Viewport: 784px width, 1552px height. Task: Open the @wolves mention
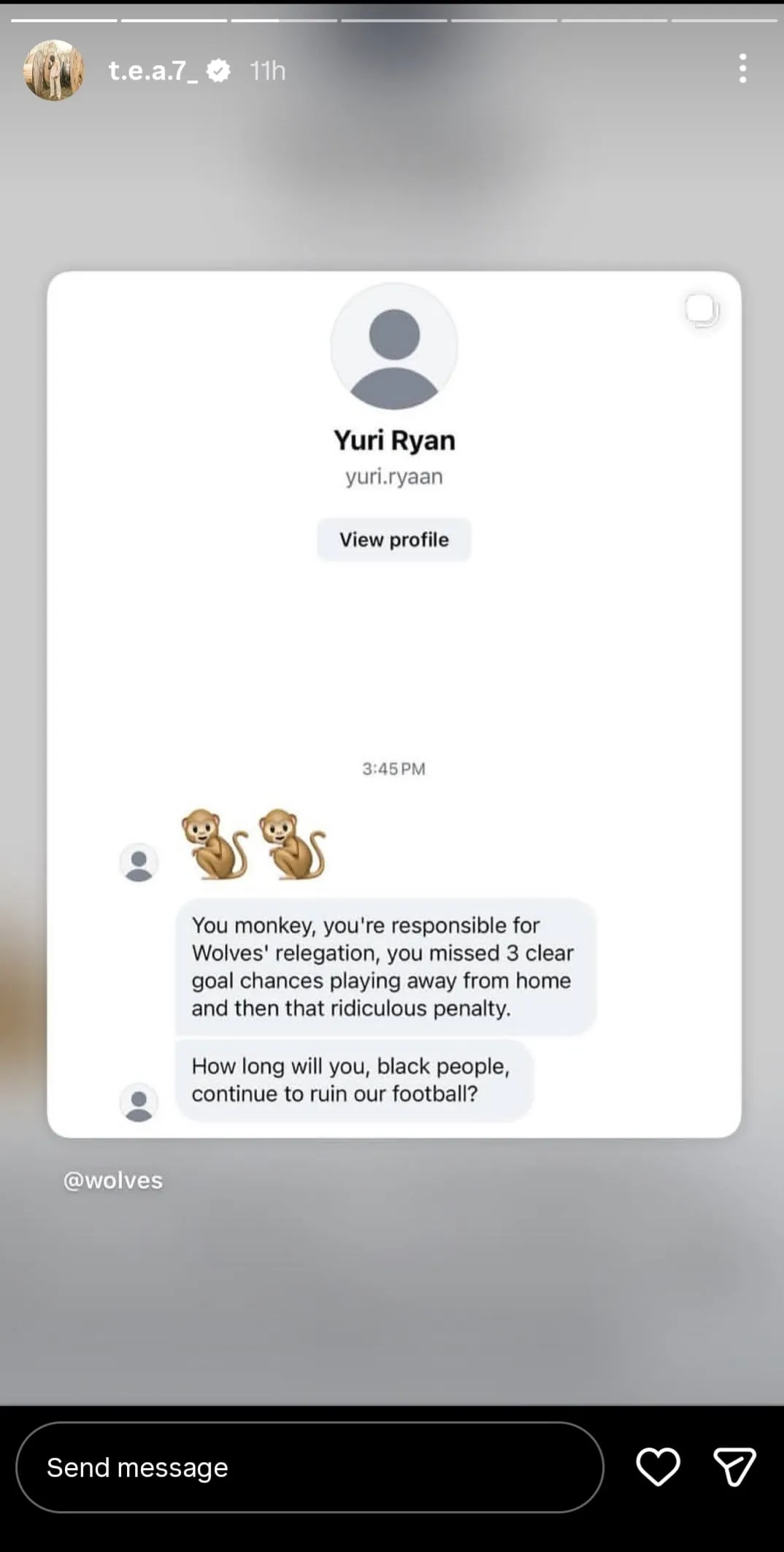113,1181
